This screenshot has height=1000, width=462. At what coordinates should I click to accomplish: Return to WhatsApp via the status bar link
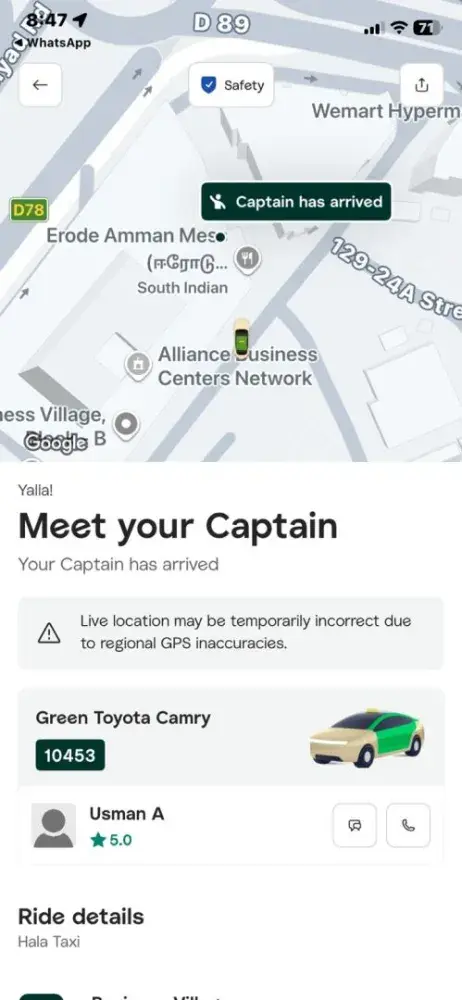click(x=57, y=43)
